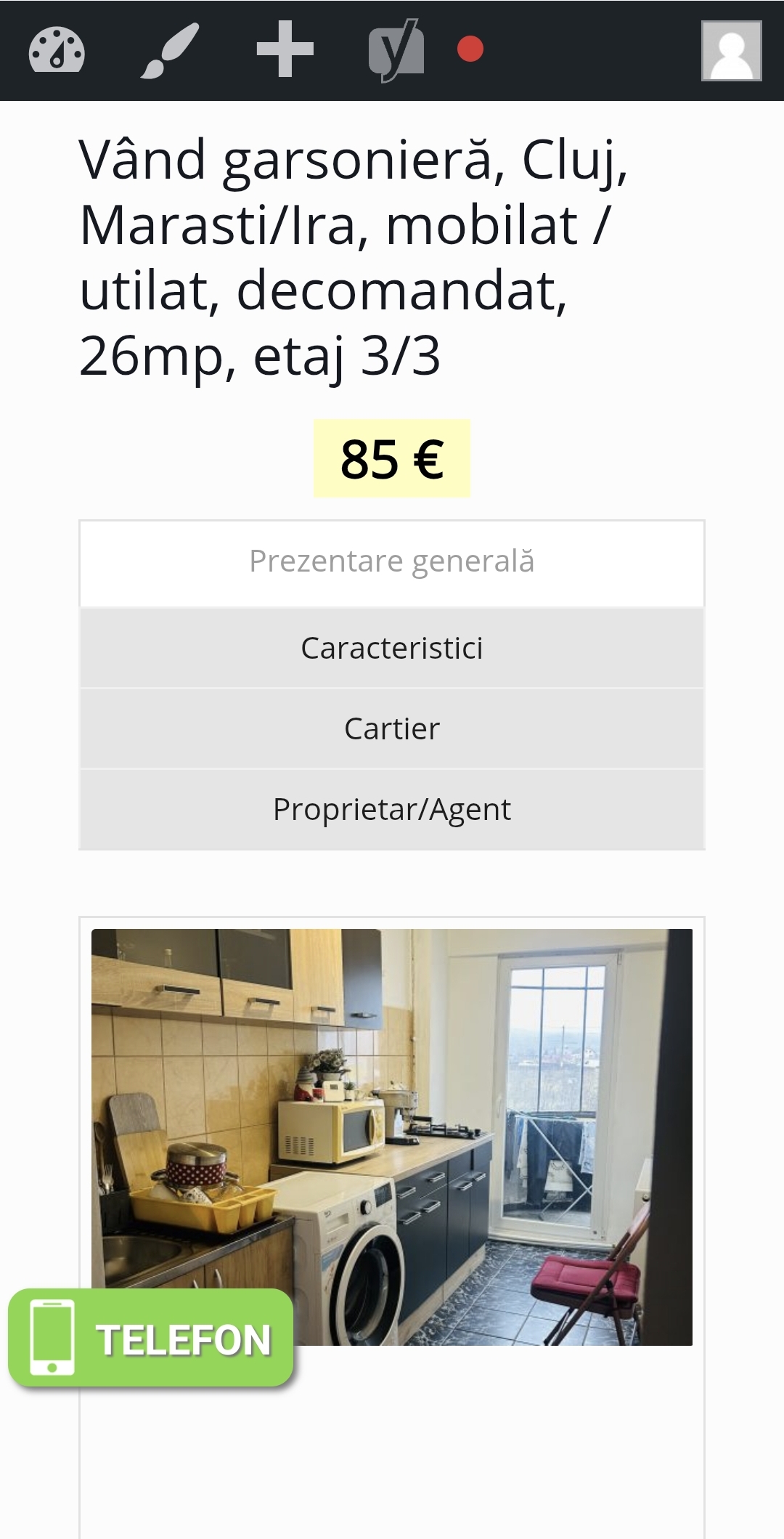This screenshot has height=1539, width=784.
Task: View the Proprietar/Agent tab
Action: (392, 810)
